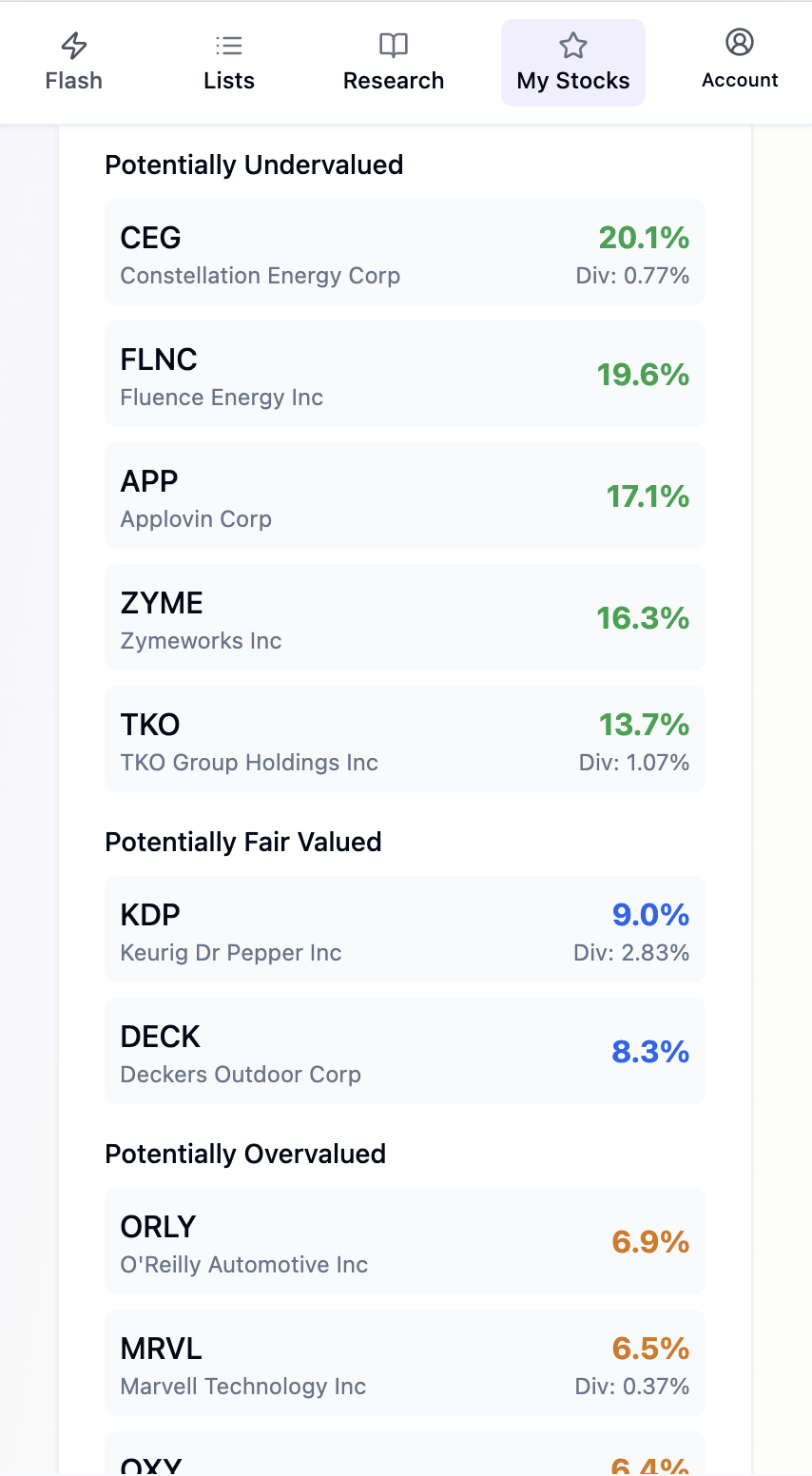Viewport: 812px width, 1476px height.
Task: Tap the Deckers Outdoor Corp row
Action: [405, 1052]
